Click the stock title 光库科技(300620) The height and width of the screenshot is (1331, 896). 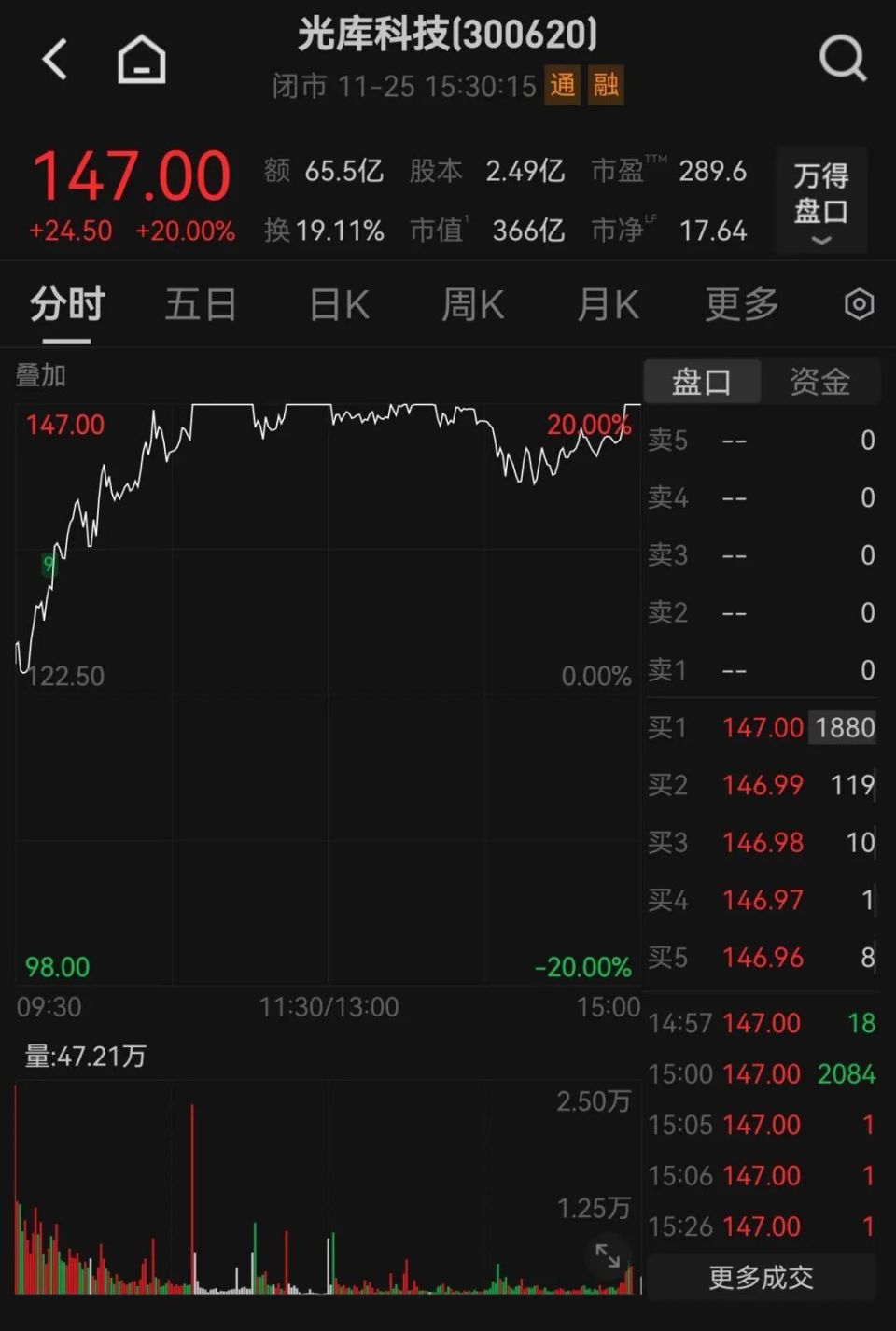click(x=448, y=34)
